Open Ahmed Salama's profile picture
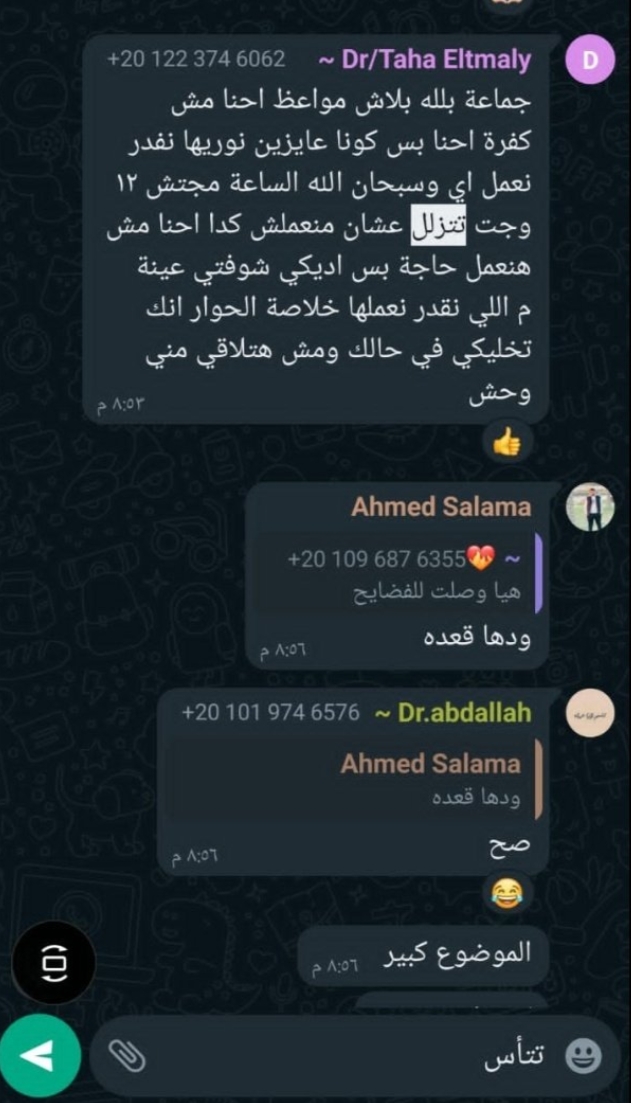 coord(590,507)
